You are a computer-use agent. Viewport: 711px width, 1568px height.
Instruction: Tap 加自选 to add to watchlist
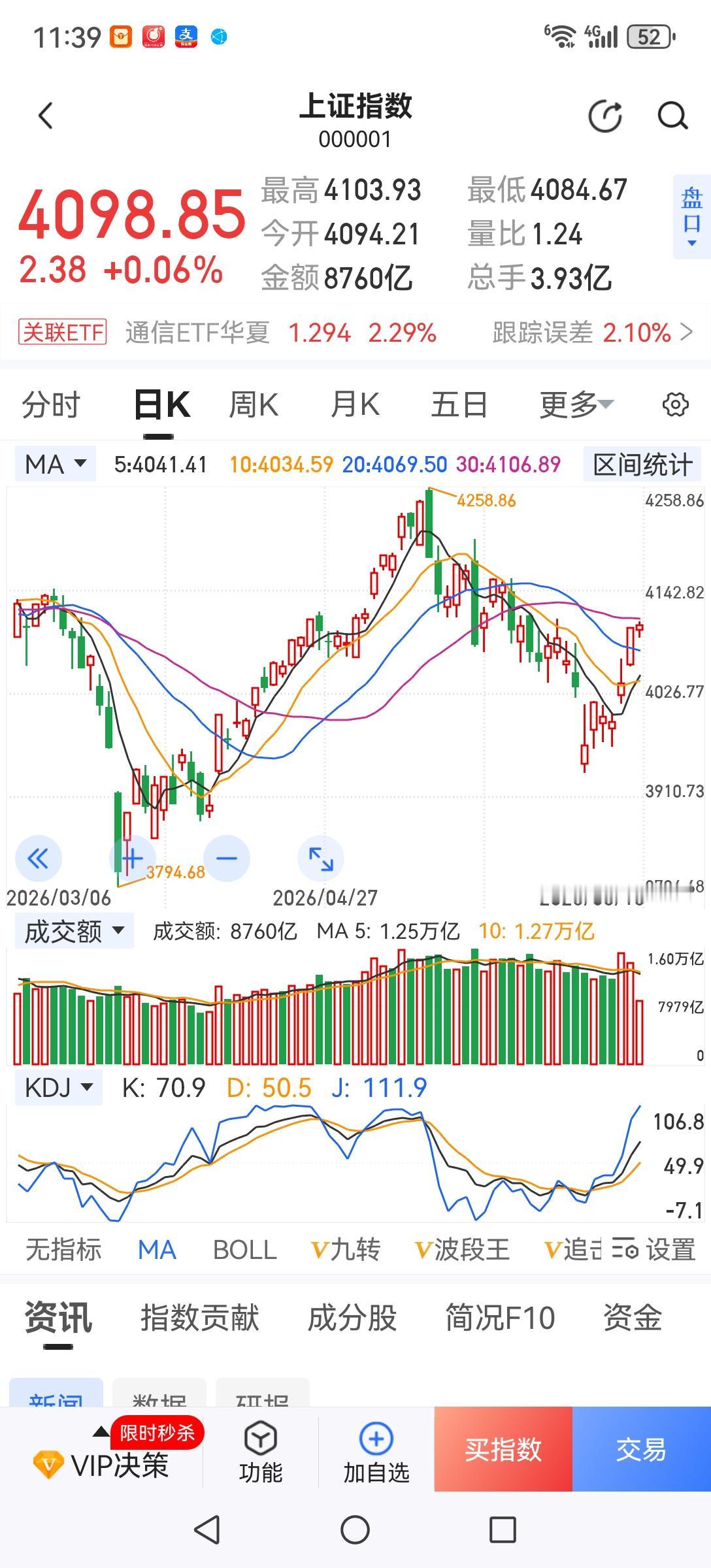(x=376, y=1452)
